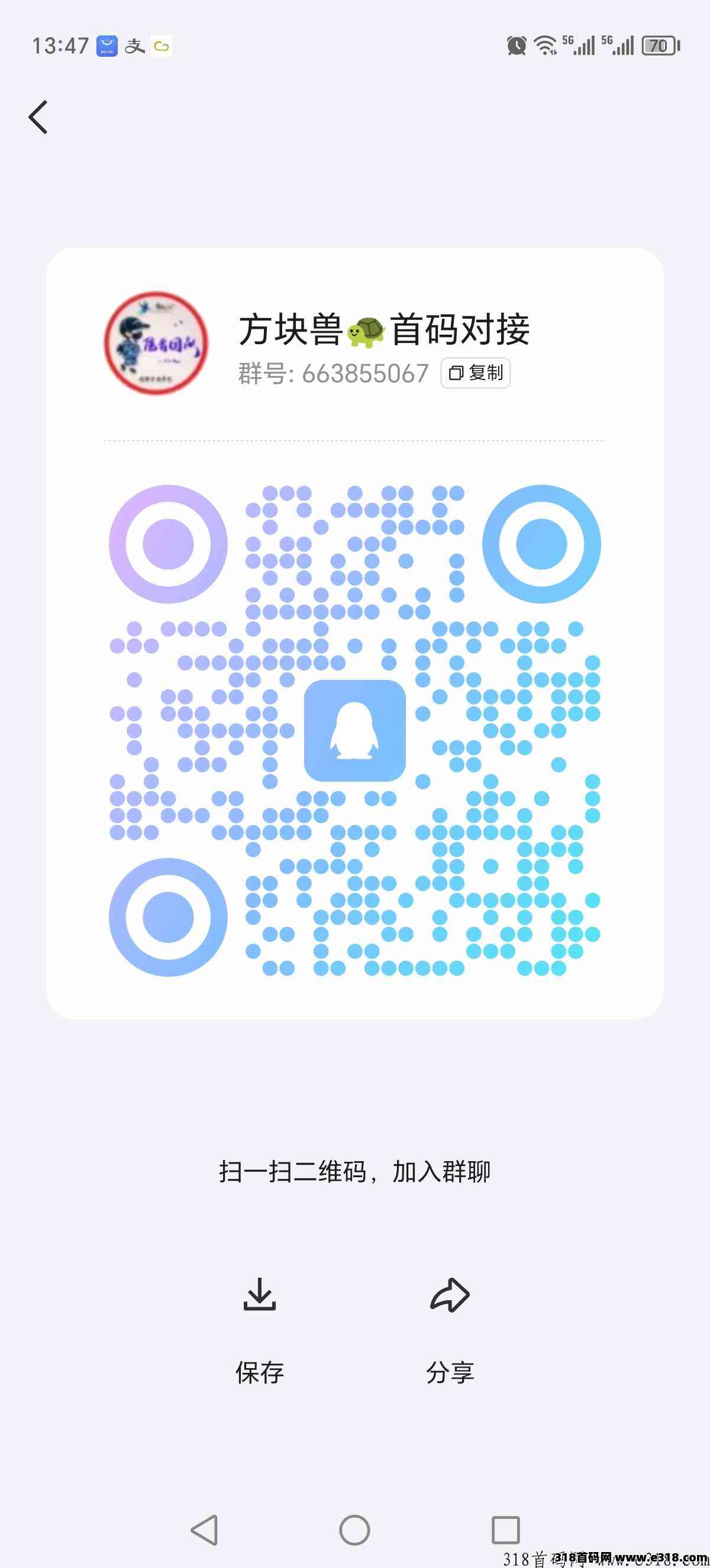The height and width of the screenshot is (1568, 710).
Task: Open recent apps from navigation bar
Action: click(x=505, y=1530)
